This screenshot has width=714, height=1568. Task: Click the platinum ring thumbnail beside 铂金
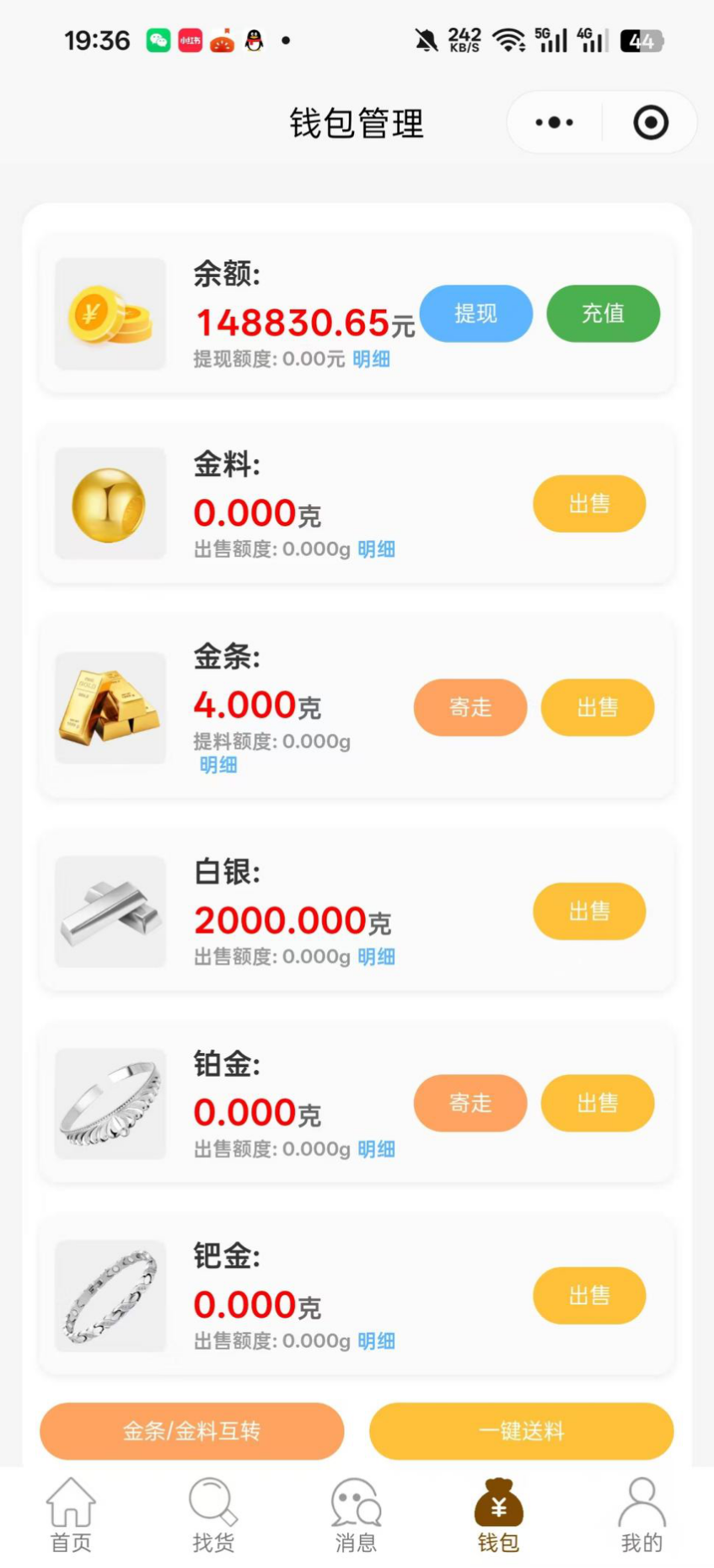[110, 1104]
